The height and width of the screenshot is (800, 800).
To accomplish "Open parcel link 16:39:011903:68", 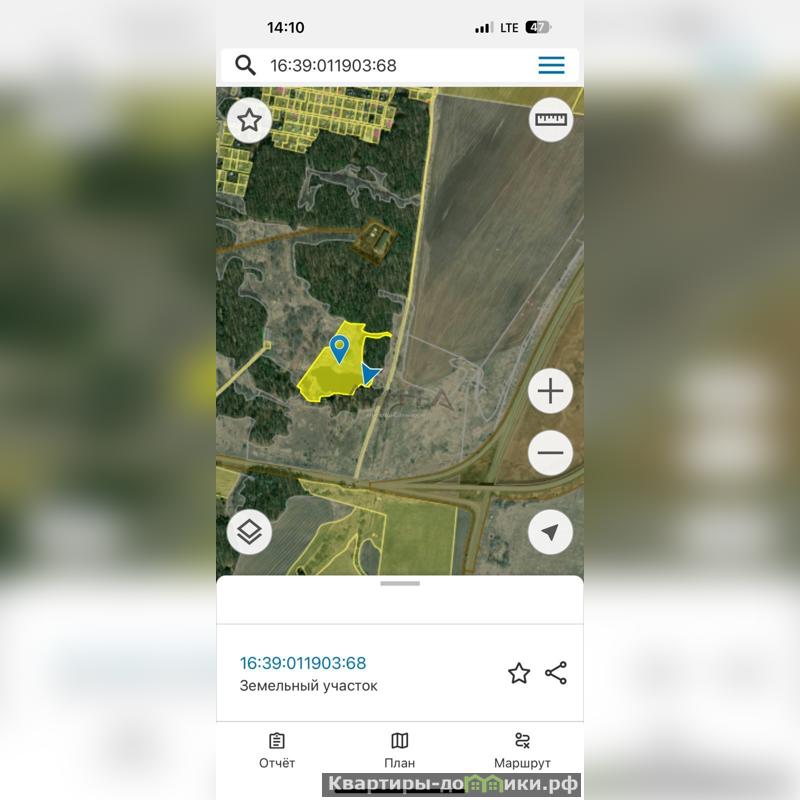I will [x=303, y=663].
